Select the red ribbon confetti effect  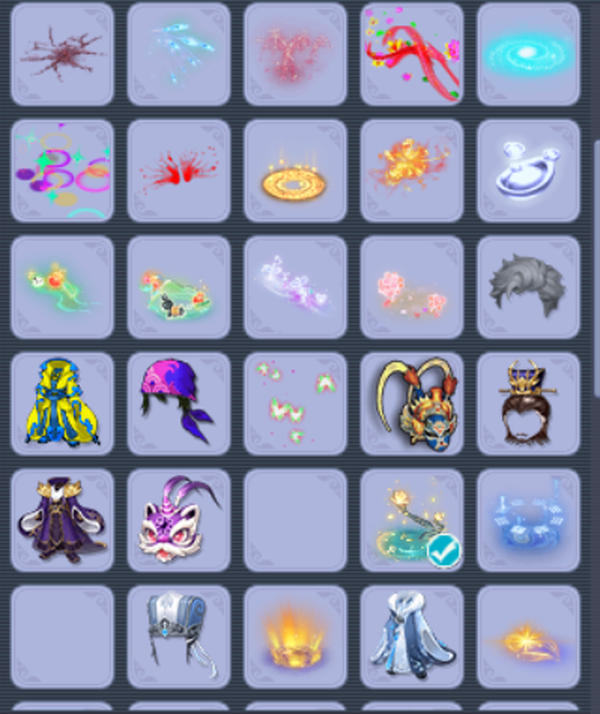click(x=411, y=53)
